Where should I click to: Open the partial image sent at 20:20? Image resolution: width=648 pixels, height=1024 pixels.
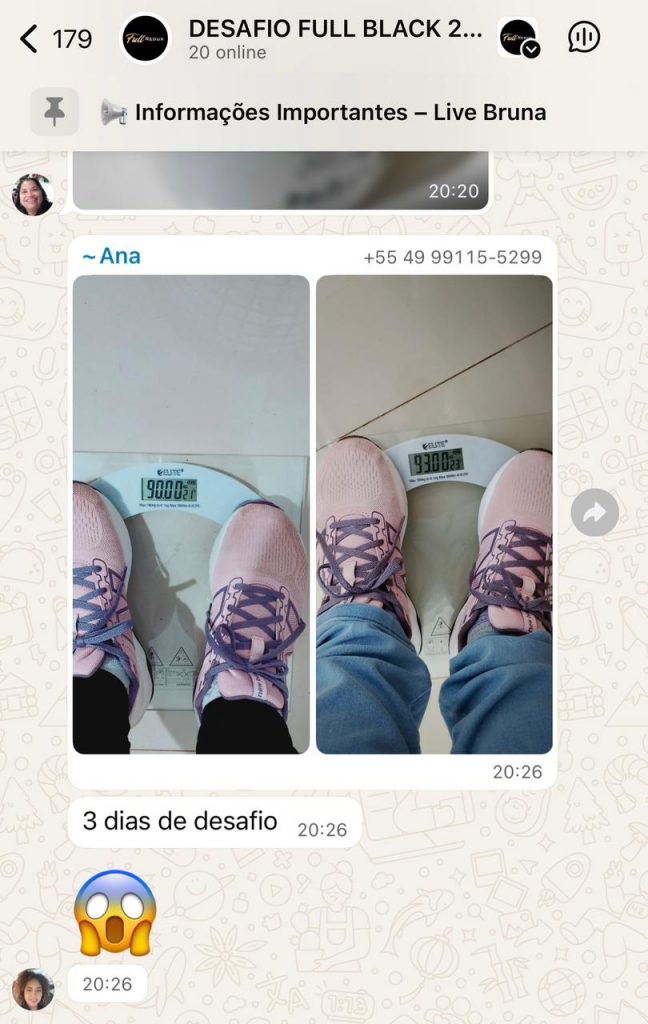click(x=280, y=181)
